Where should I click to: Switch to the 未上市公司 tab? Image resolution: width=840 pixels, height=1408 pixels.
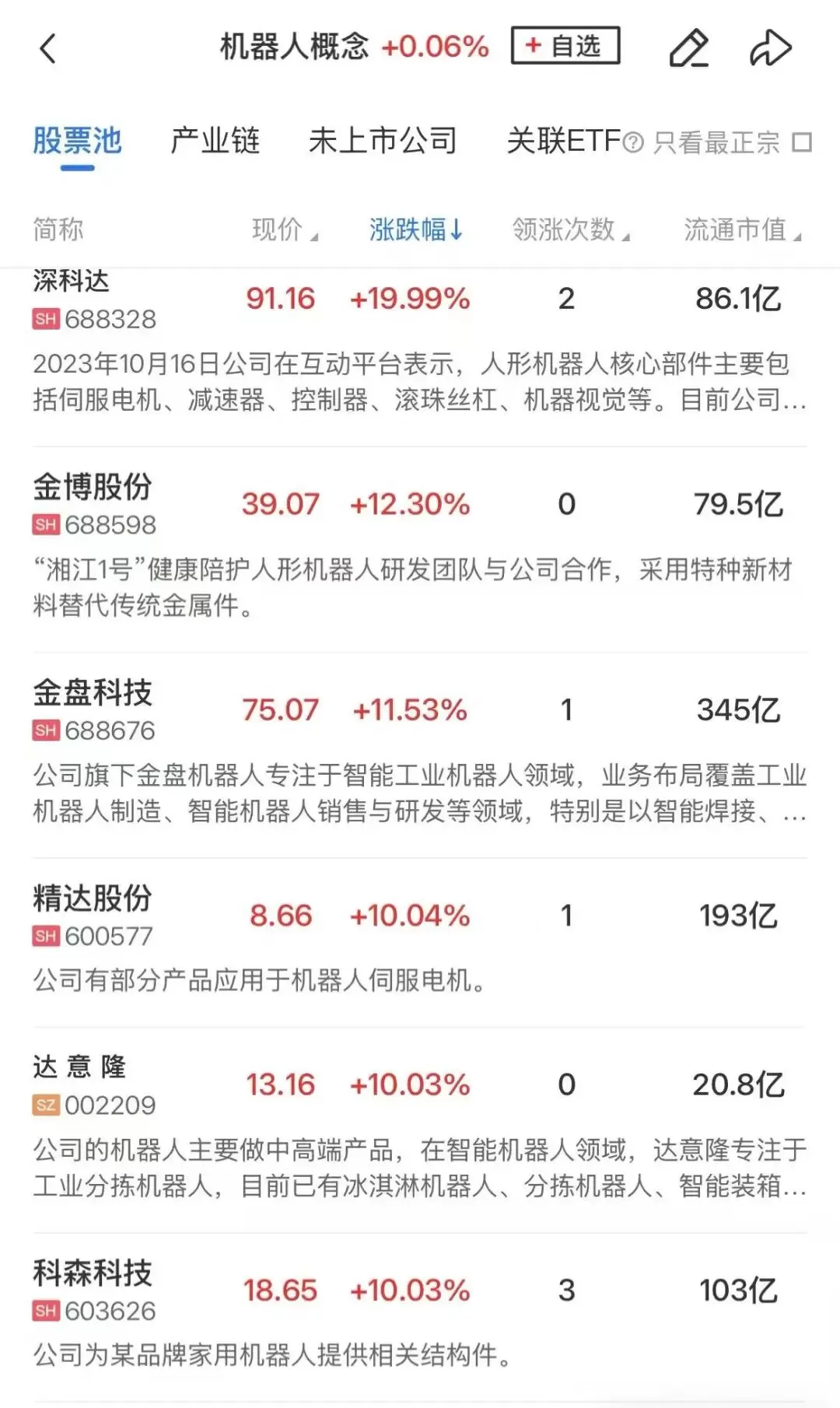point(383,141)
